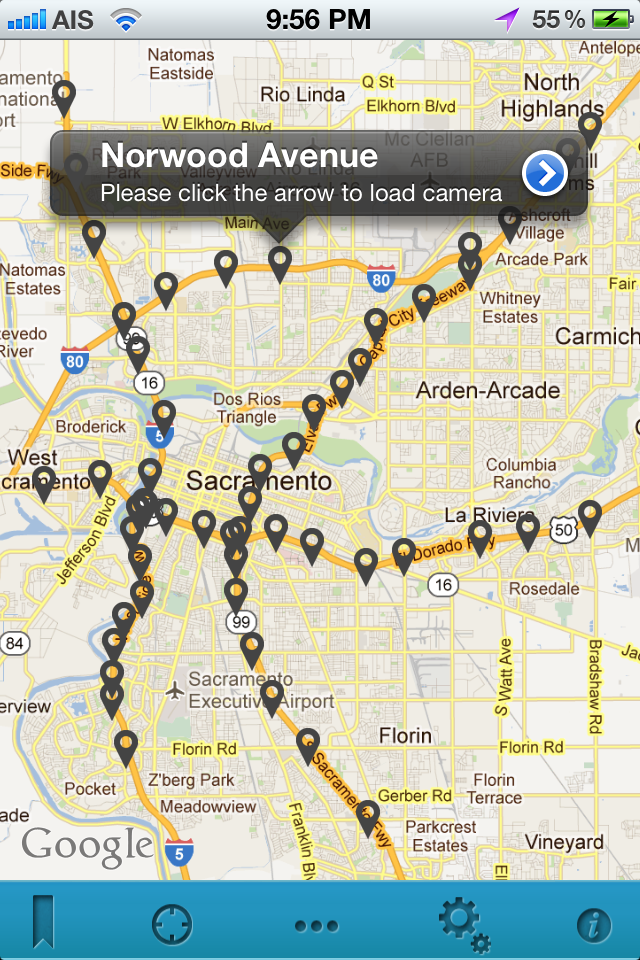
Task: Open the bookmarks from the bottom toolbar
Action: [44, 922]
